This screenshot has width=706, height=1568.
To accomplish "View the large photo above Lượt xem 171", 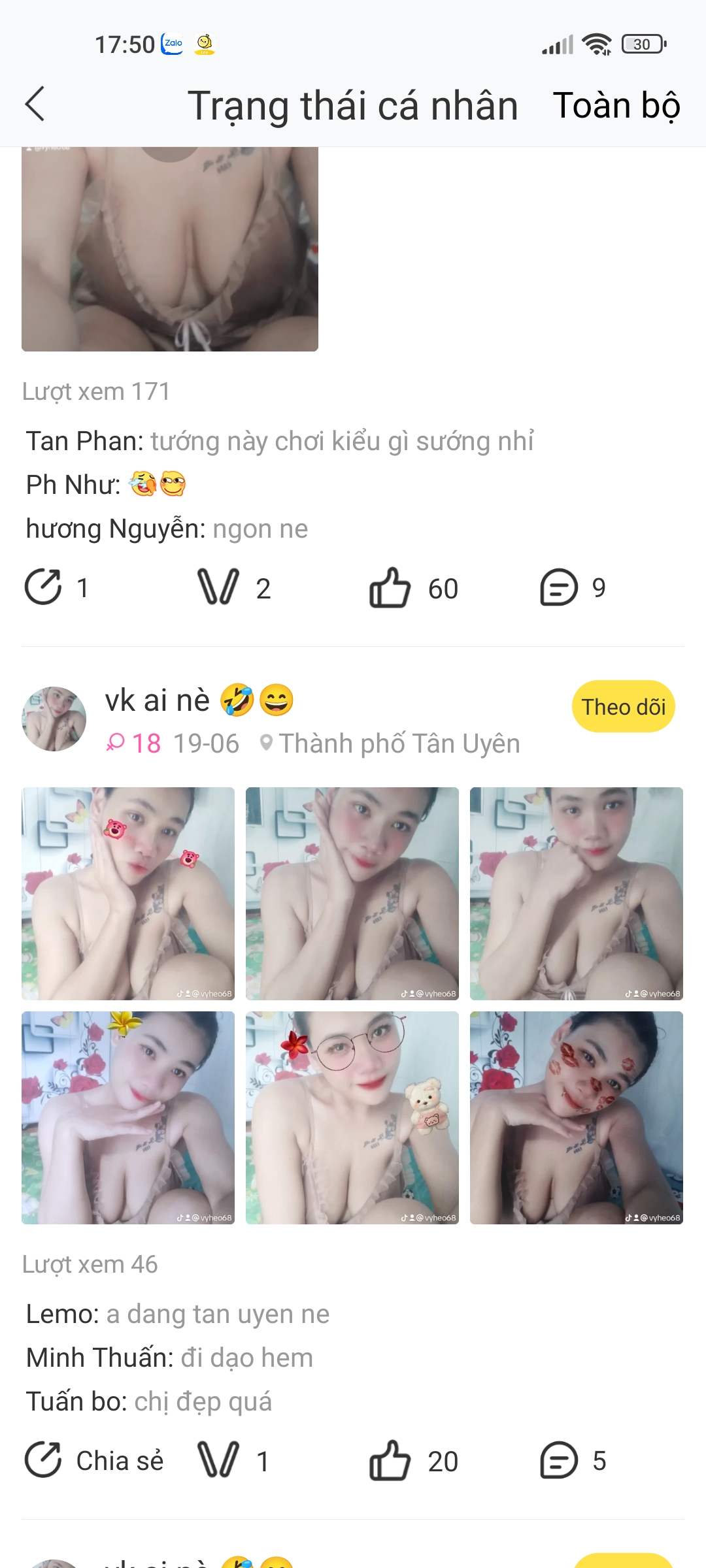I will [170, 249].
